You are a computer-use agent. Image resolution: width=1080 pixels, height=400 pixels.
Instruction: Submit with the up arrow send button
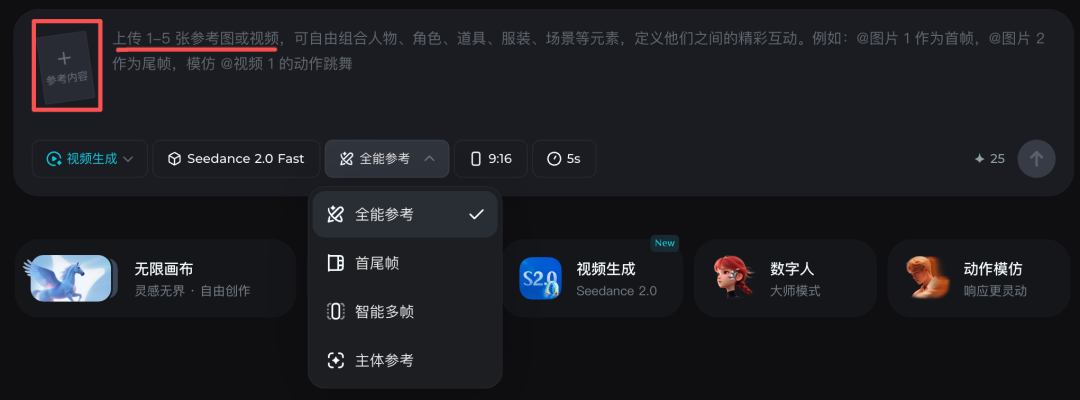pyautogui.click(x=1036, y=158)
